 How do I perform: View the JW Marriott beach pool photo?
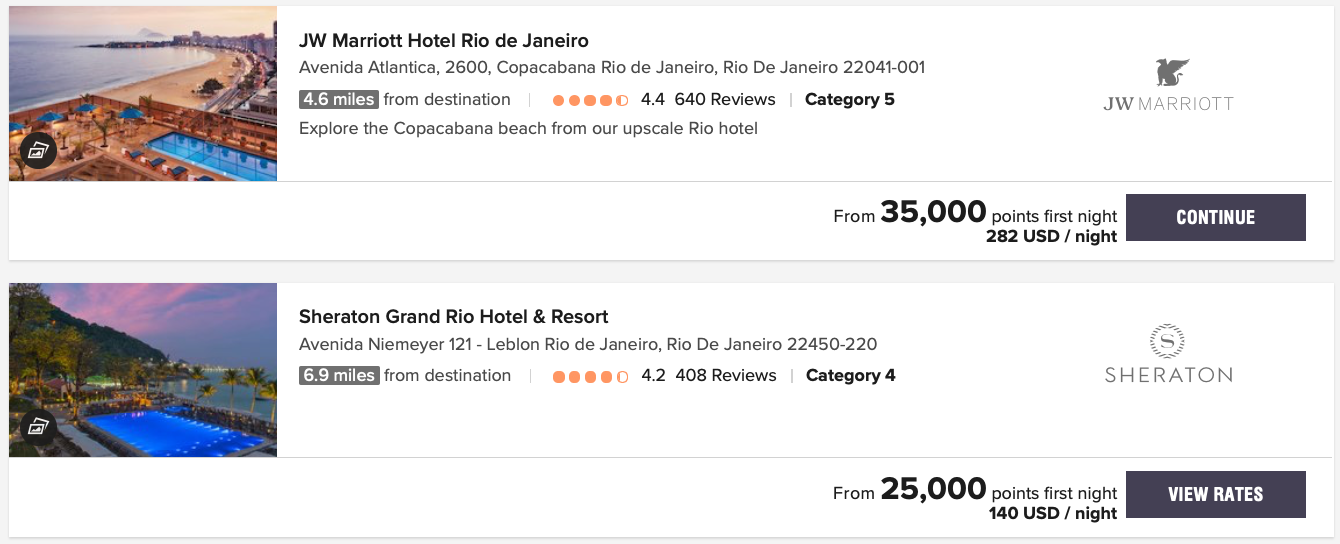pyautogui.click(x=143, y=93)
